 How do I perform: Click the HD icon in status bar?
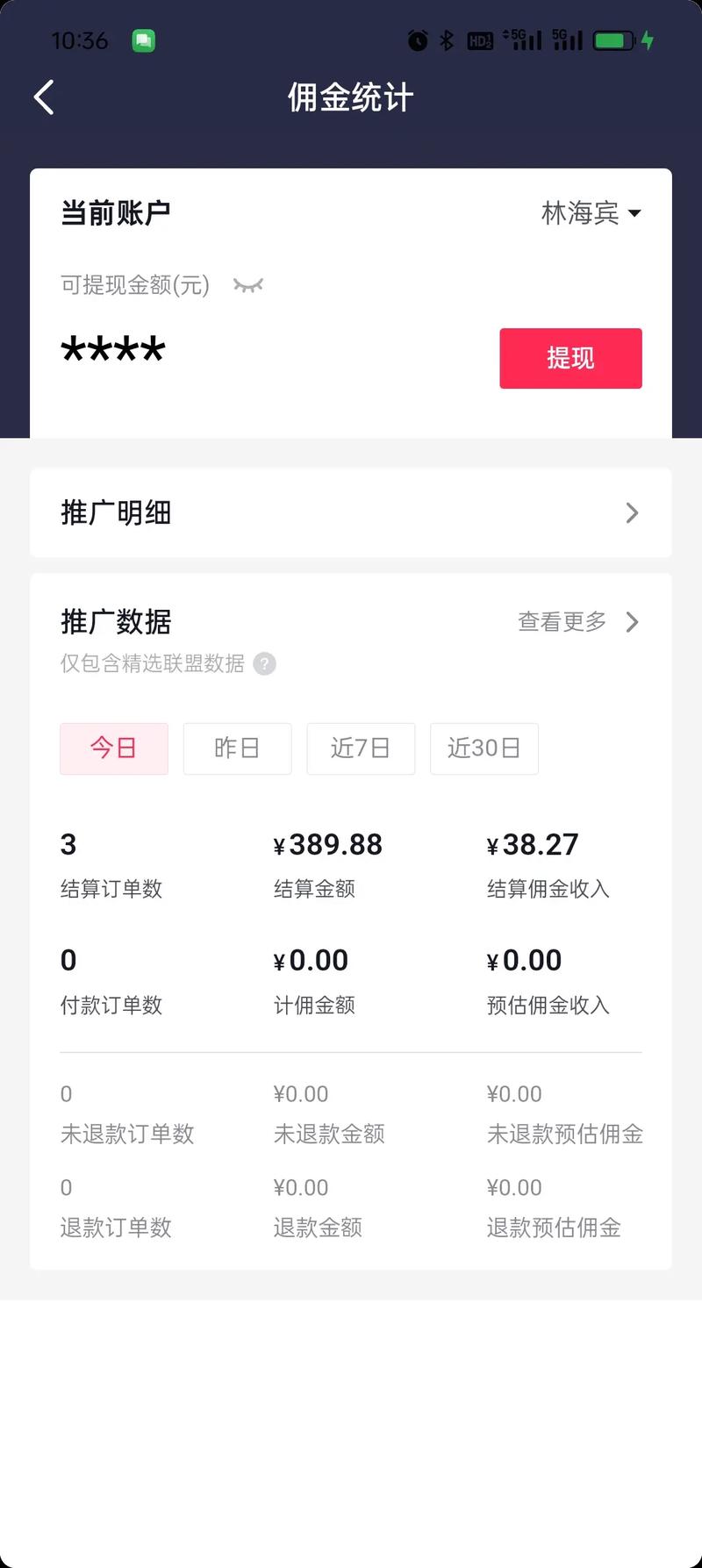[479, 40]
